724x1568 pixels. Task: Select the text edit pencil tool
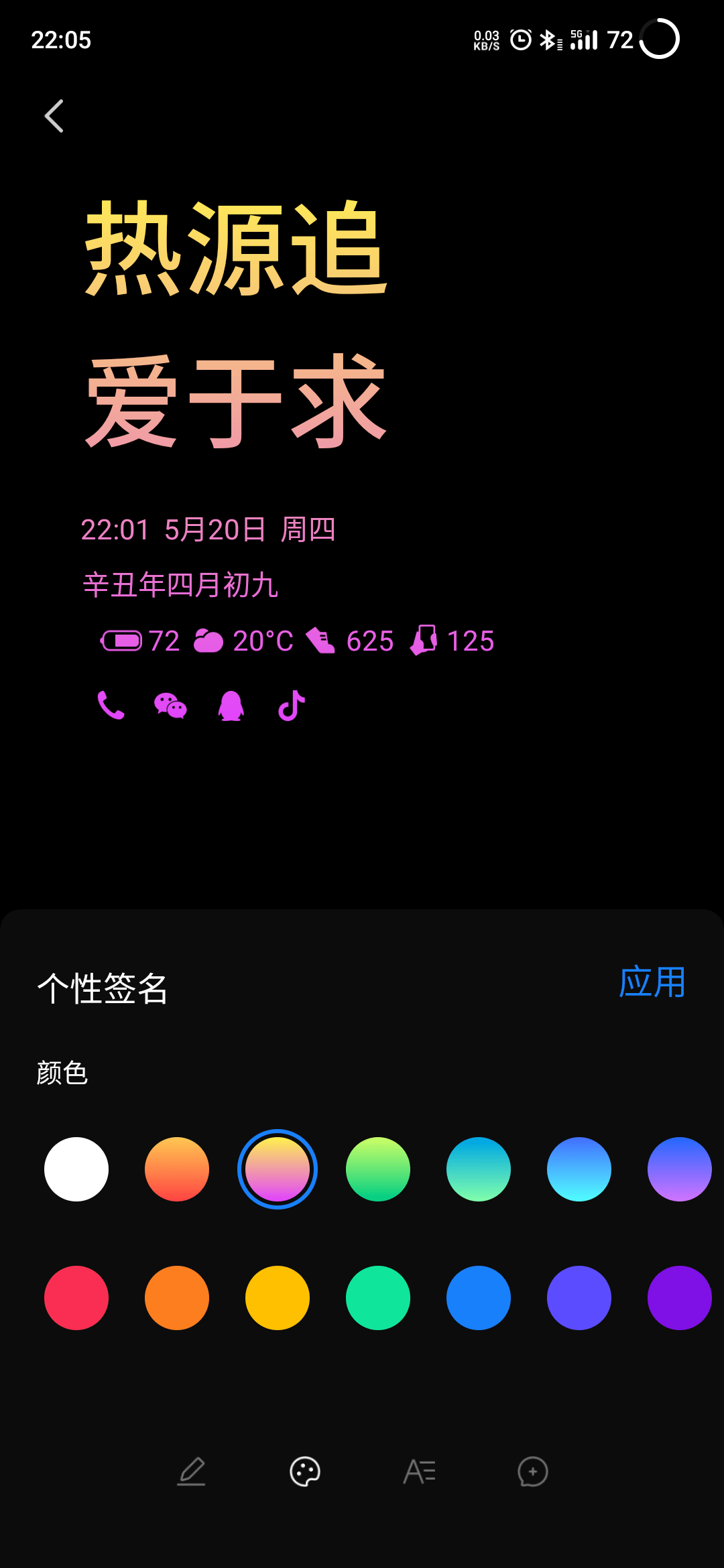click(x=192, y=1472)
